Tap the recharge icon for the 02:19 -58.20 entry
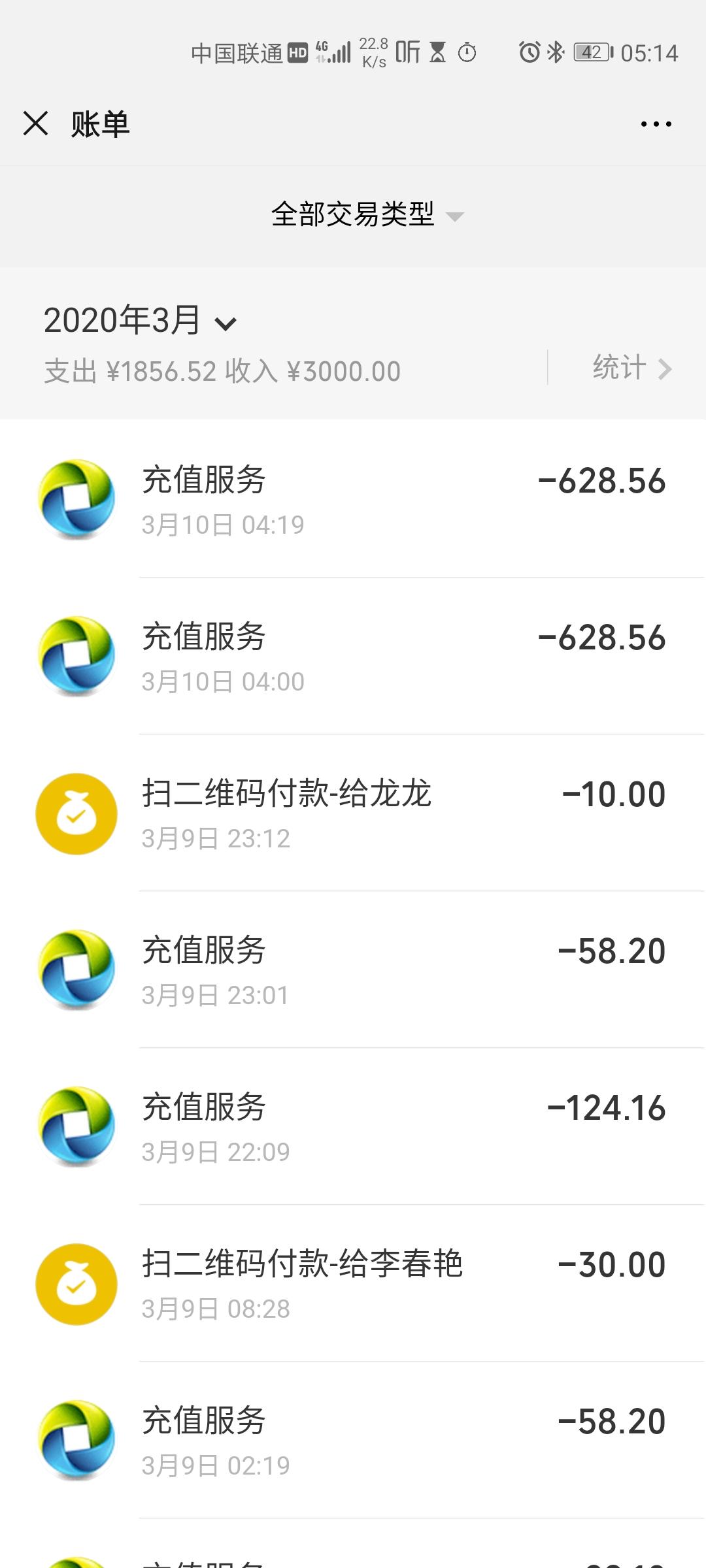Image resolution: width=706 pixels, height=1568 pixels. pyautogui.click(x=76, y=1437)
